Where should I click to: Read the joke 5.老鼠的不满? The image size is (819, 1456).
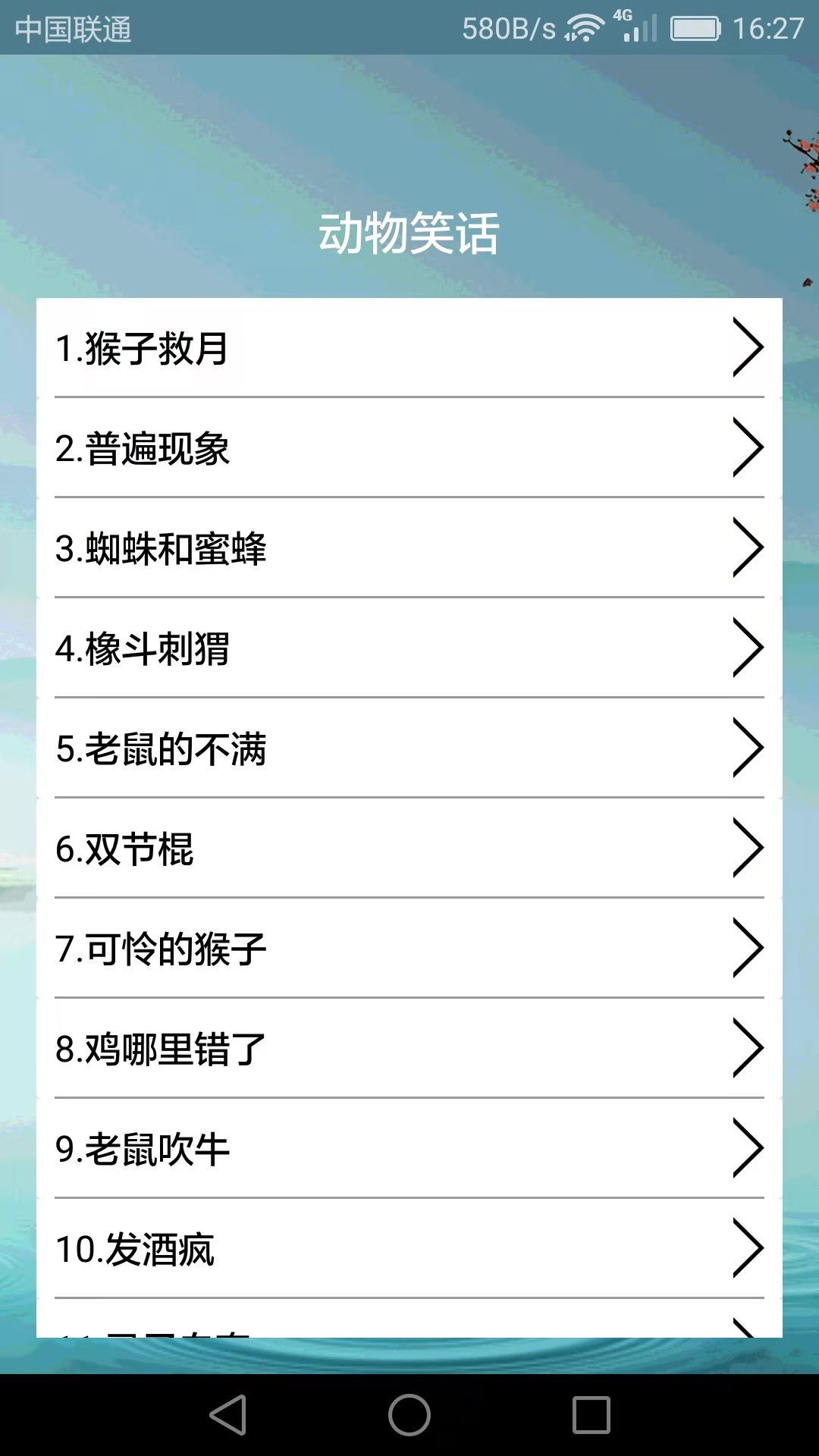coord(409,748)
